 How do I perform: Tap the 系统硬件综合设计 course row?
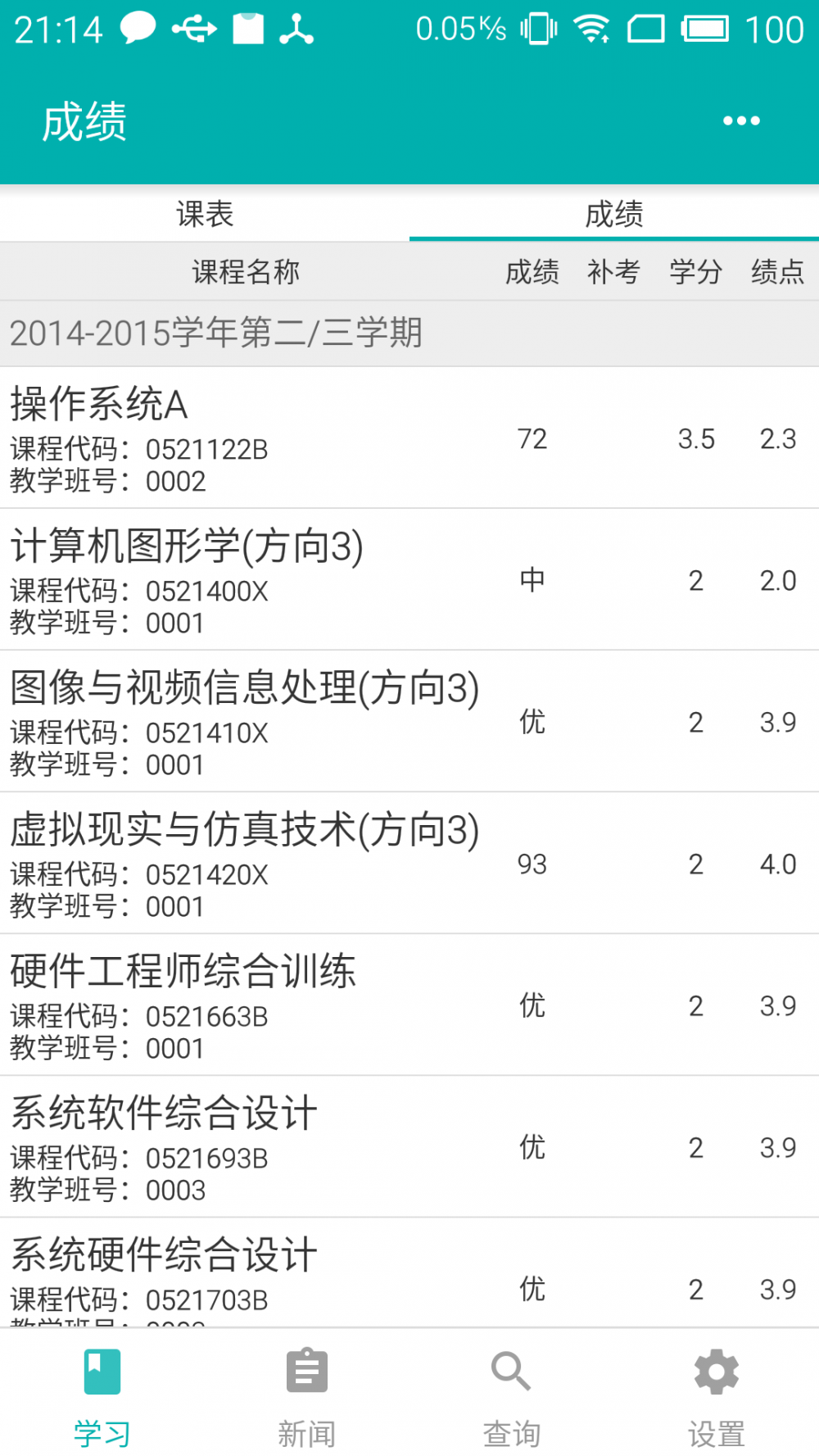[409, 1273]
